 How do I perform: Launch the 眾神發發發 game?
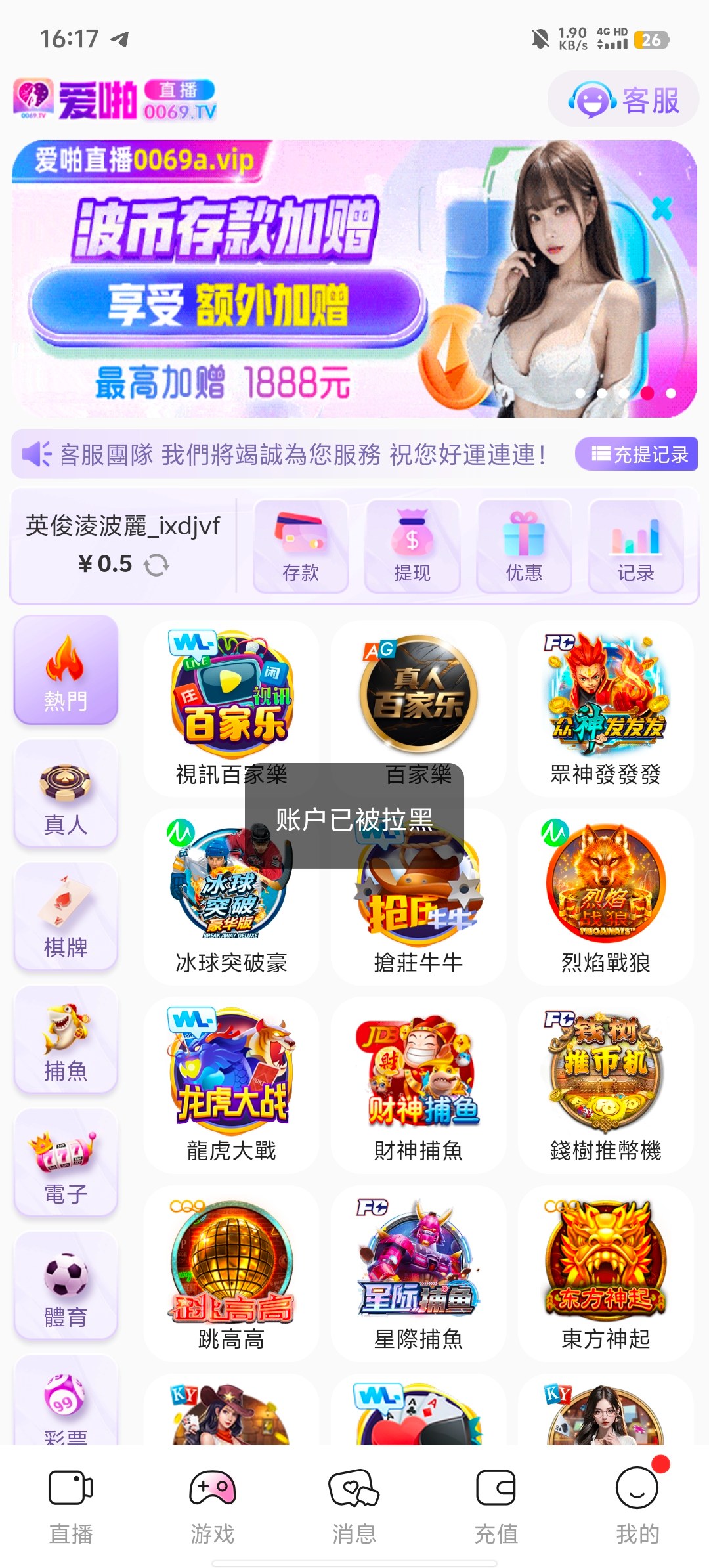605,708
